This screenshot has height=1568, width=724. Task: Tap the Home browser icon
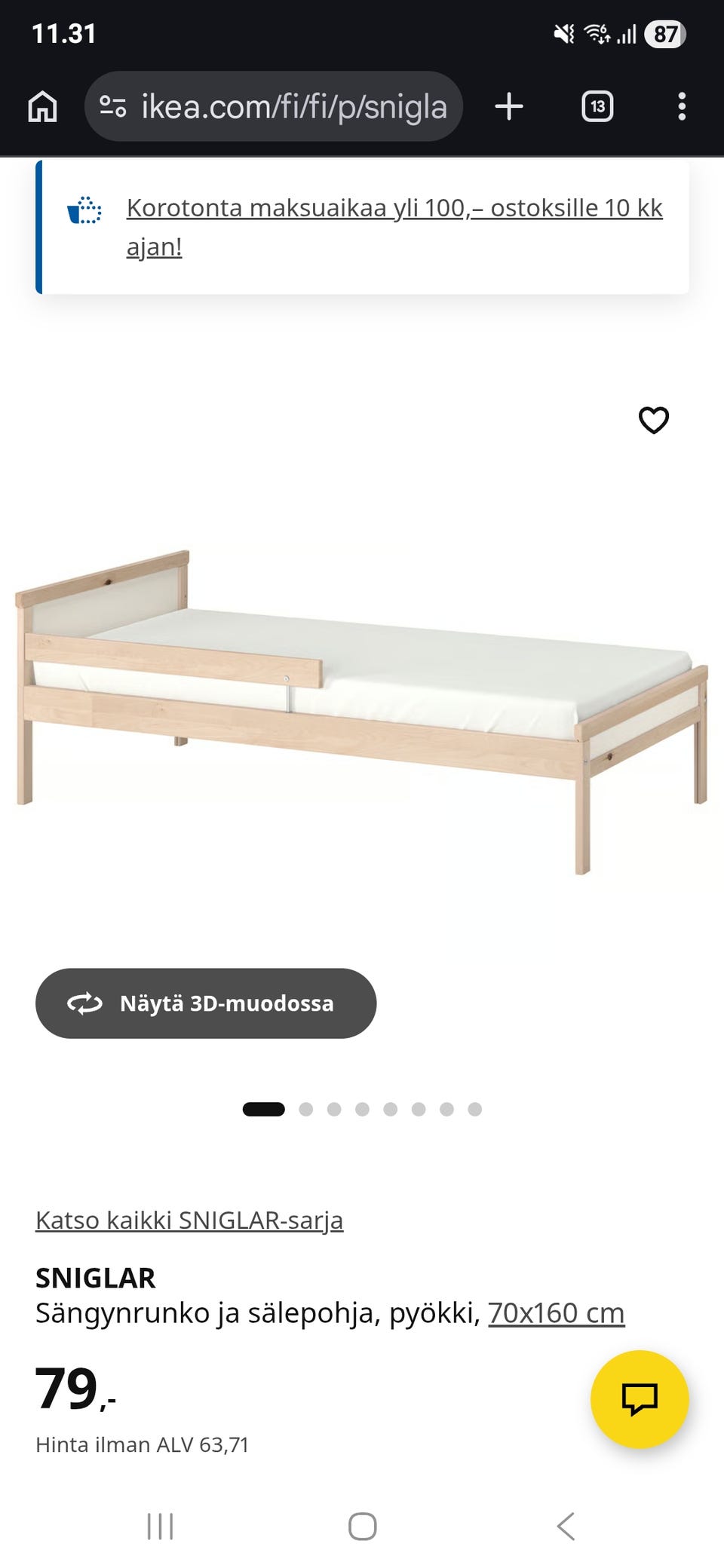click(42, 106)
